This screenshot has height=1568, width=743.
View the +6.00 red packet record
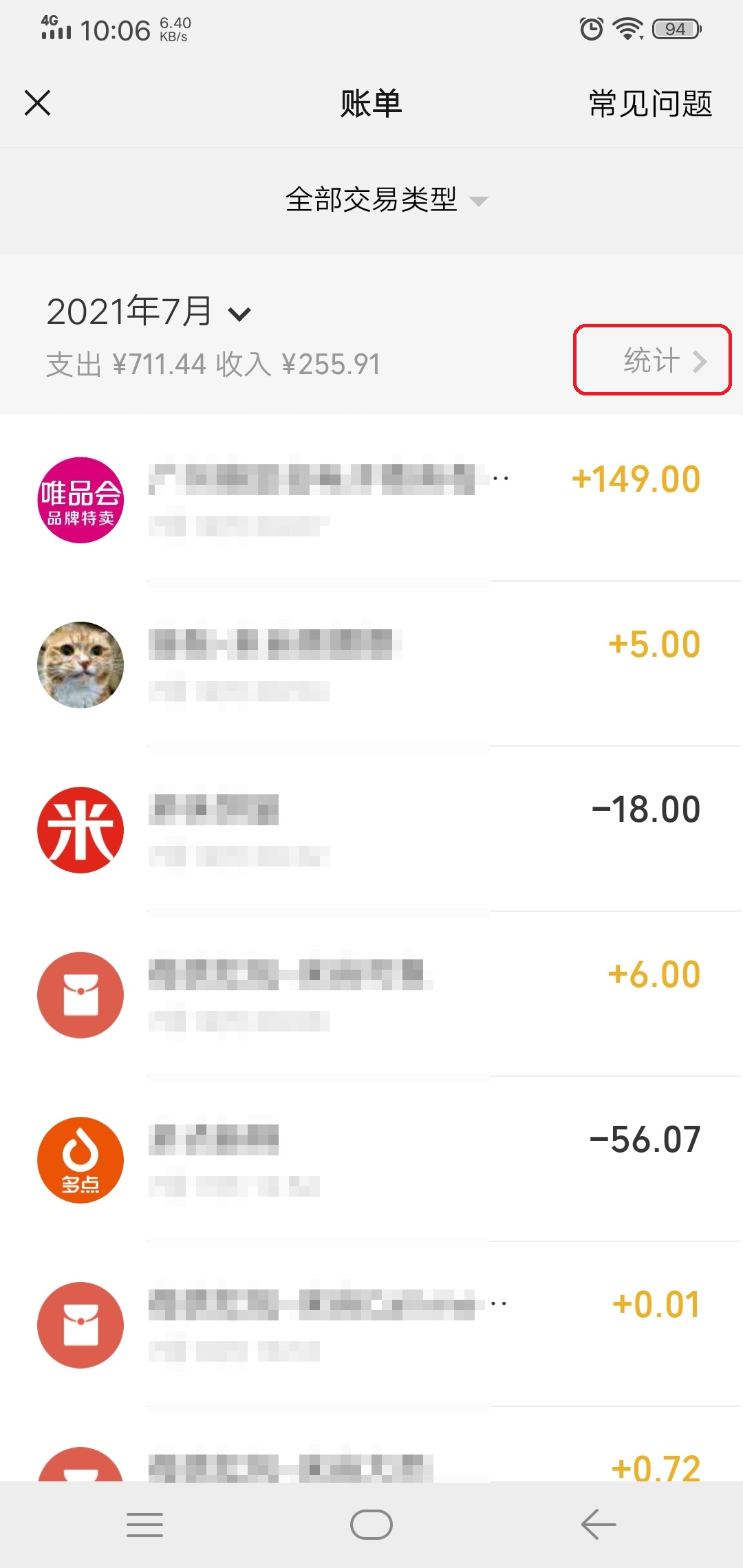pyautogui.click(x=371, y=994)
